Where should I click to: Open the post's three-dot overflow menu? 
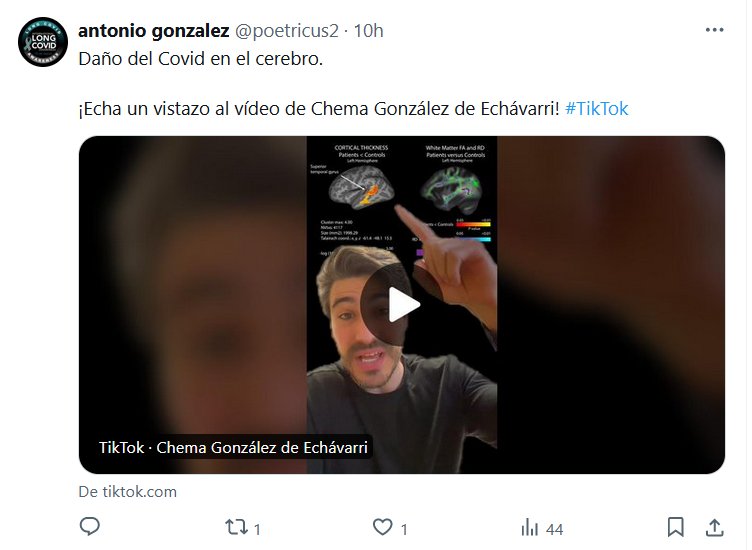coord(713,31)
